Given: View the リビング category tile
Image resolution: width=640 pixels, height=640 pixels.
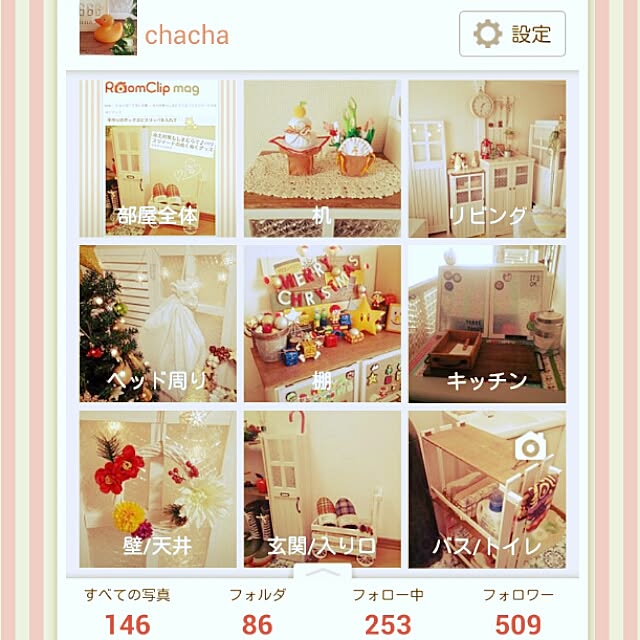Looking at the screenshot, I should coord(487,158).
